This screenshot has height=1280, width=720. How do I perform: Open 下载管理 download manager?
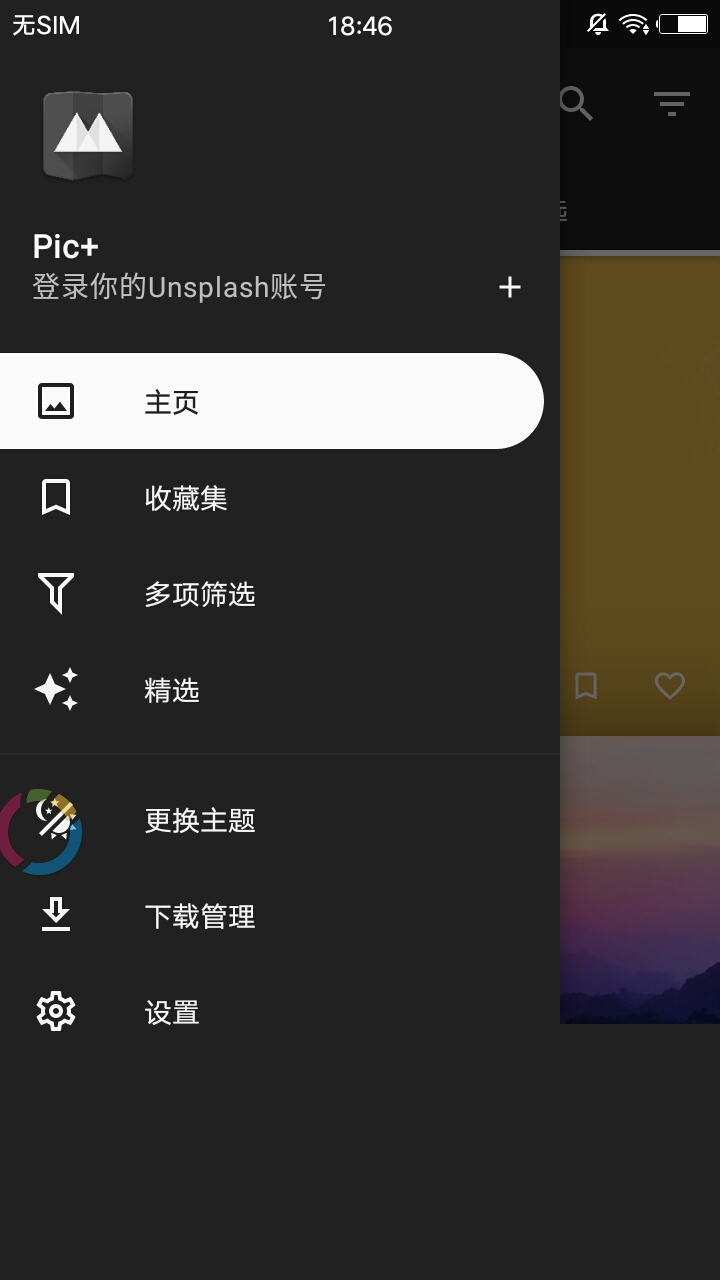click(270, 916)
